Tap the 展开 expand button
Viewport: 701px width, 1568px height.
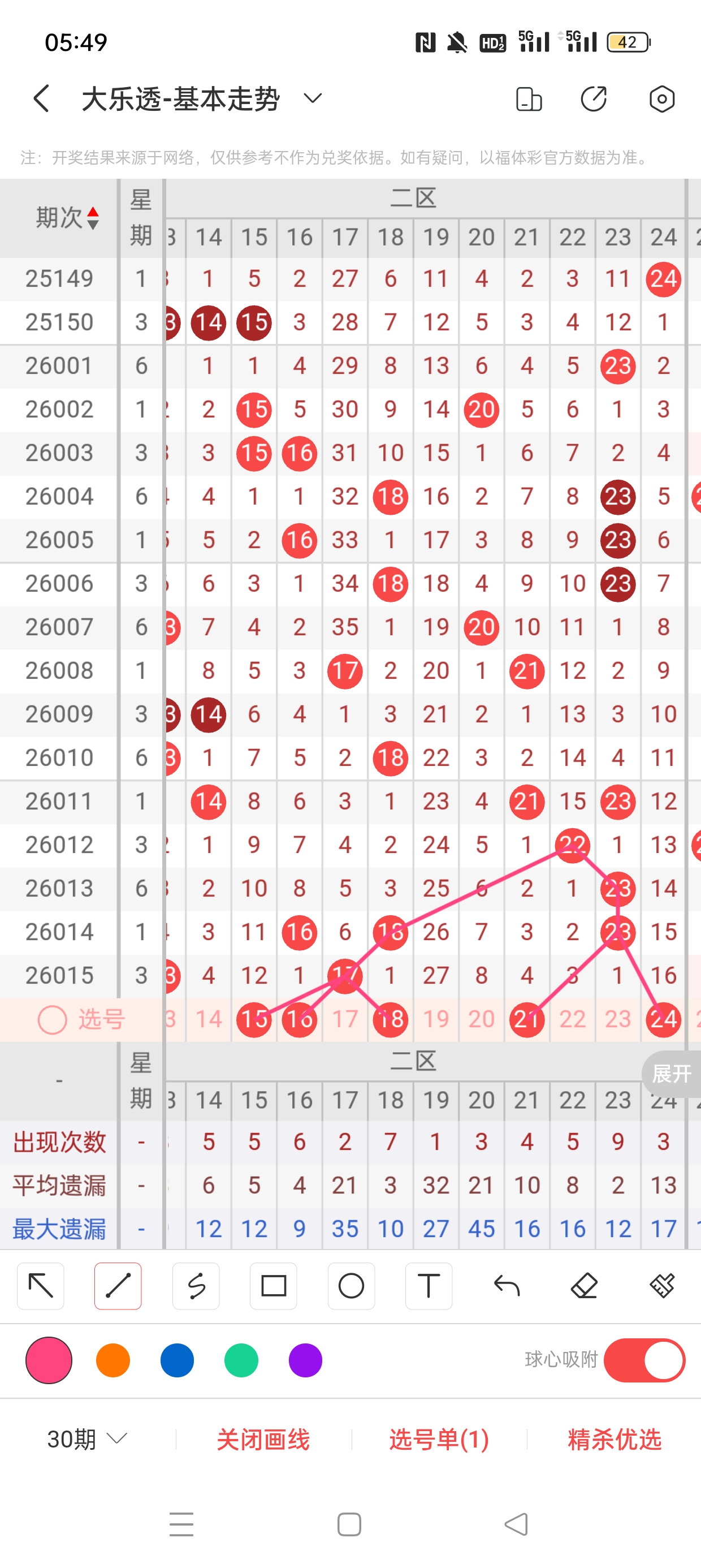[671, 1074]
